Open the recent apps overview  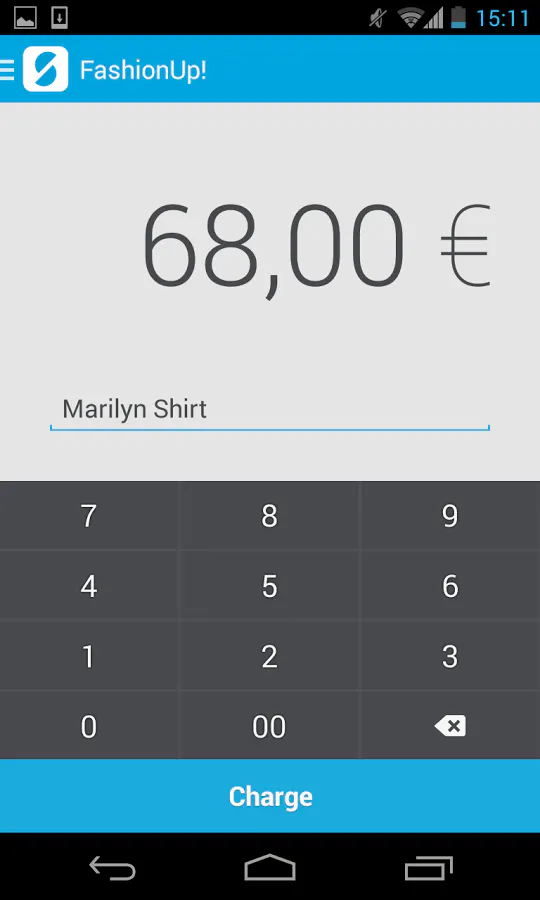tap(428, 867)
